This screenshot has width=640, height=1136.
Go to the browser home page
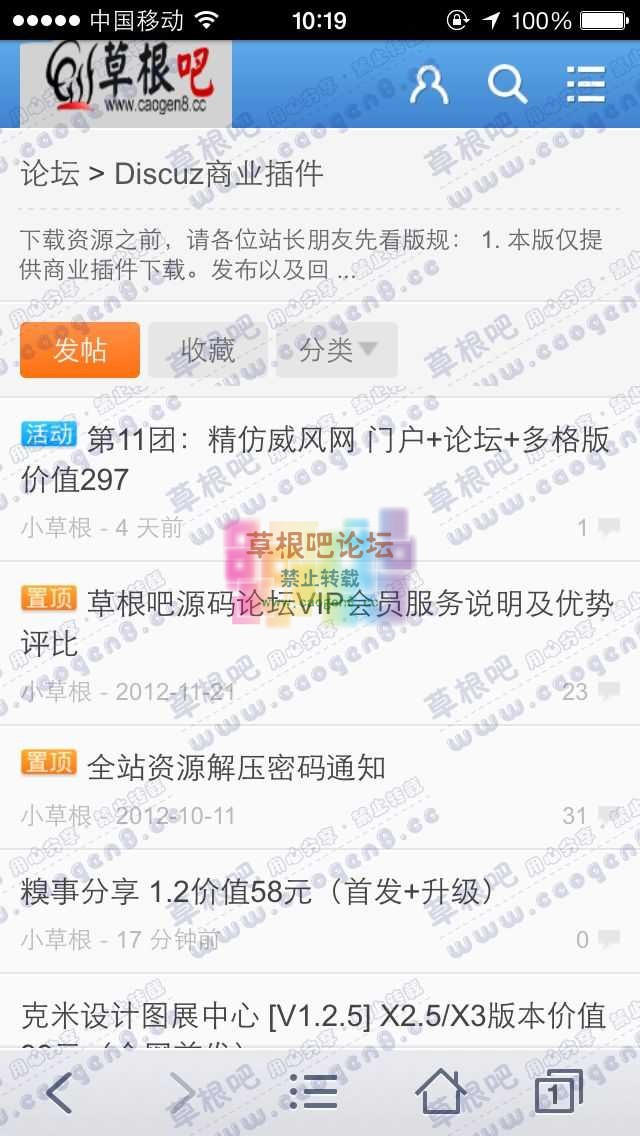point(440,1093)
